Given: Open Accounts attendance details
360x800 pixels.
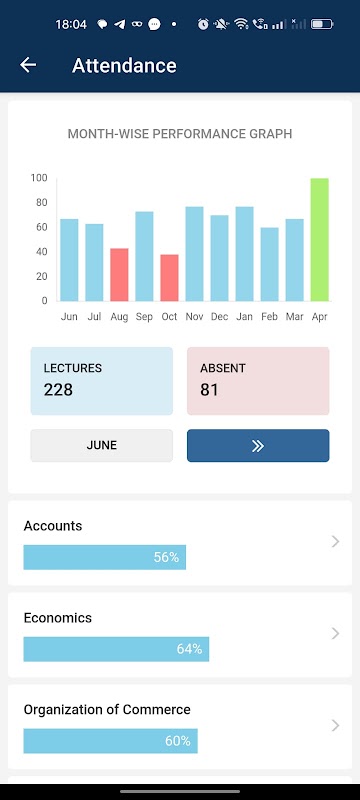Looking at the screenshot, I should pos(179,543).
